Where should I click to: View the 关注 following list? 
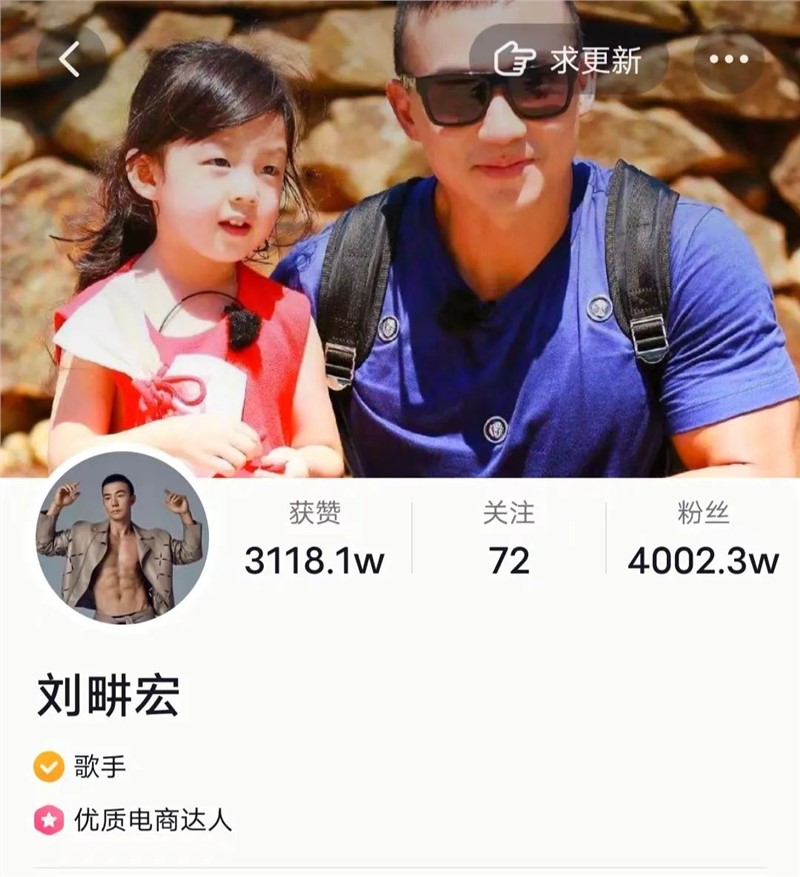[x=509, y=540]
